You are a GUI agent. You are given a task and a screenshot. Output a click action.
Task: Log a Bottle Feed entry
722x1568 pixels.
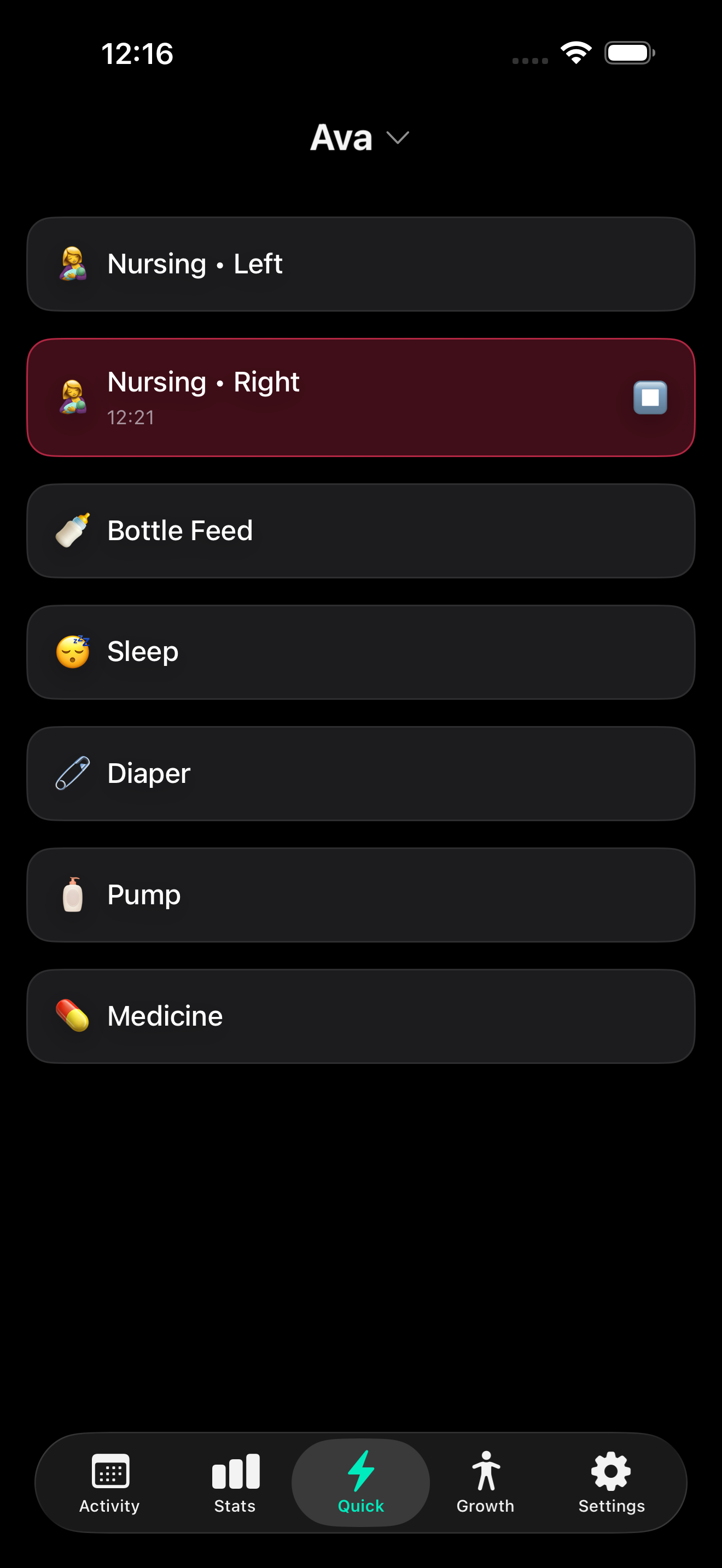[361, 530]
